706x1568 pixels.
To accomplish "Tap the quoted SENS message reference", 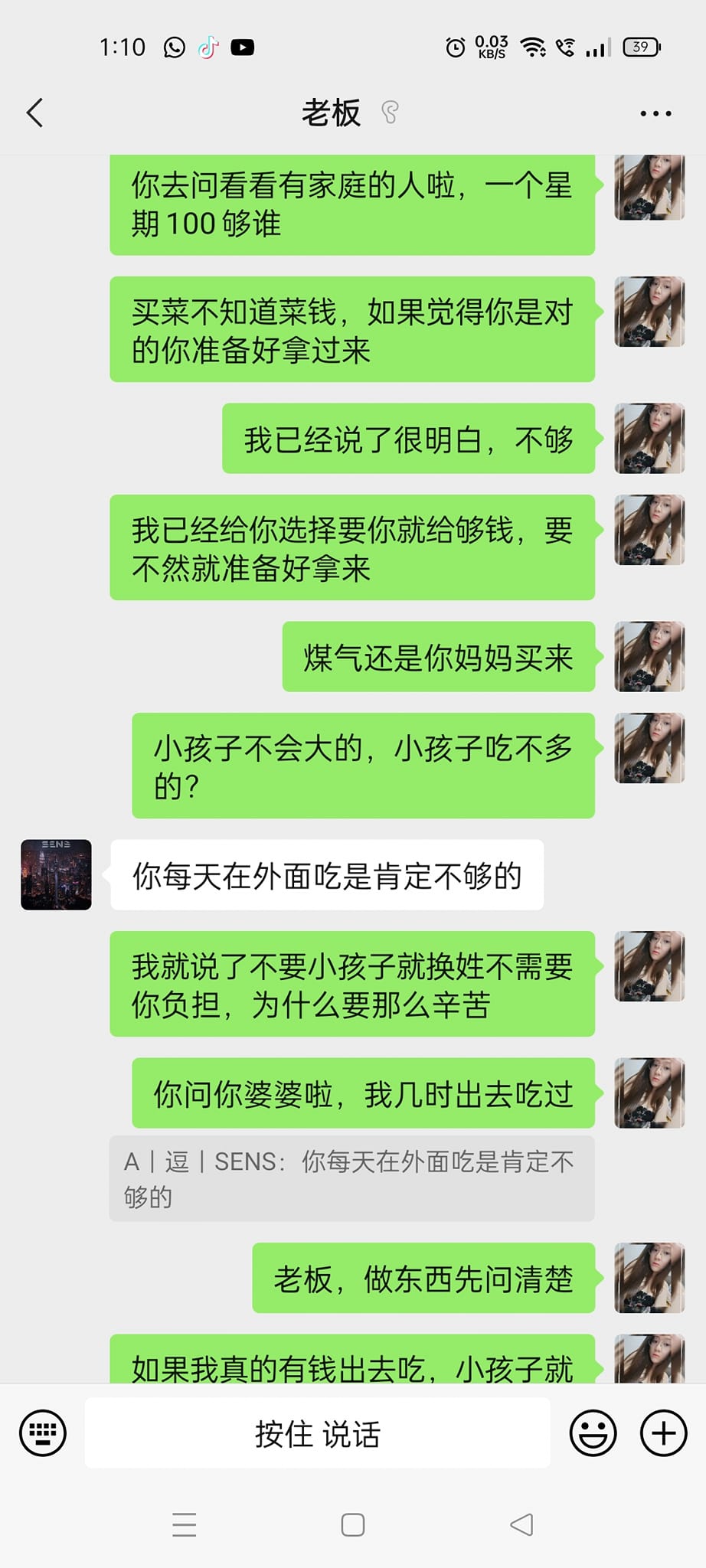I will (351, 1178).
